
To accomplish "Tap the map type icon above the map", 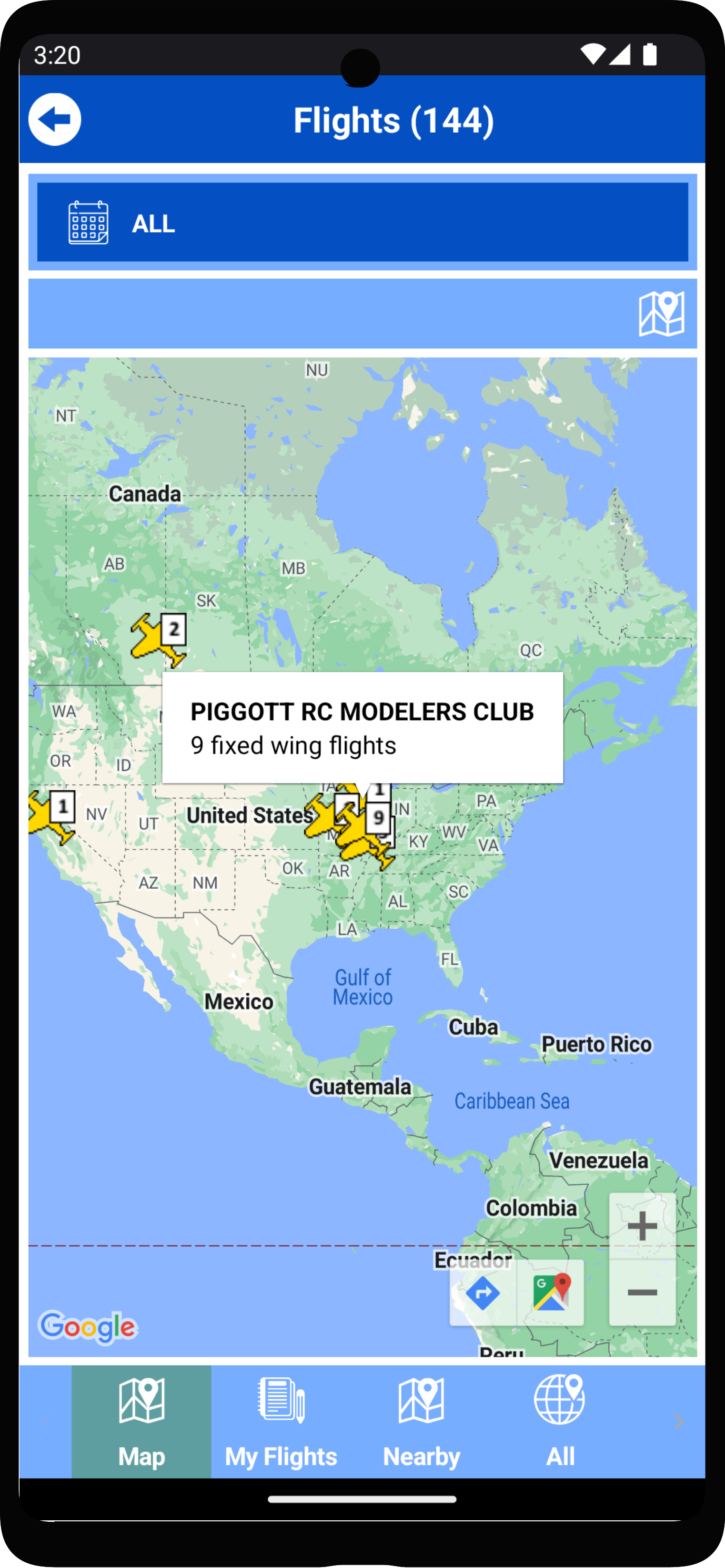I will [x=662, y=314].
